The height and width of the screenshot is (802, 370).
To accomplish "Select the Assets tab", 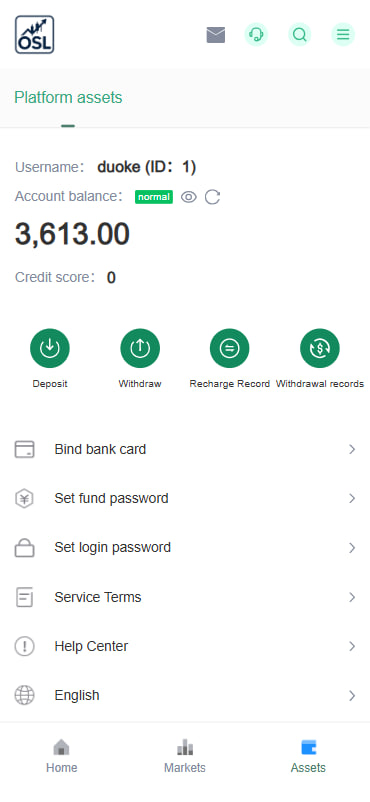I will (x=308, y=756).
